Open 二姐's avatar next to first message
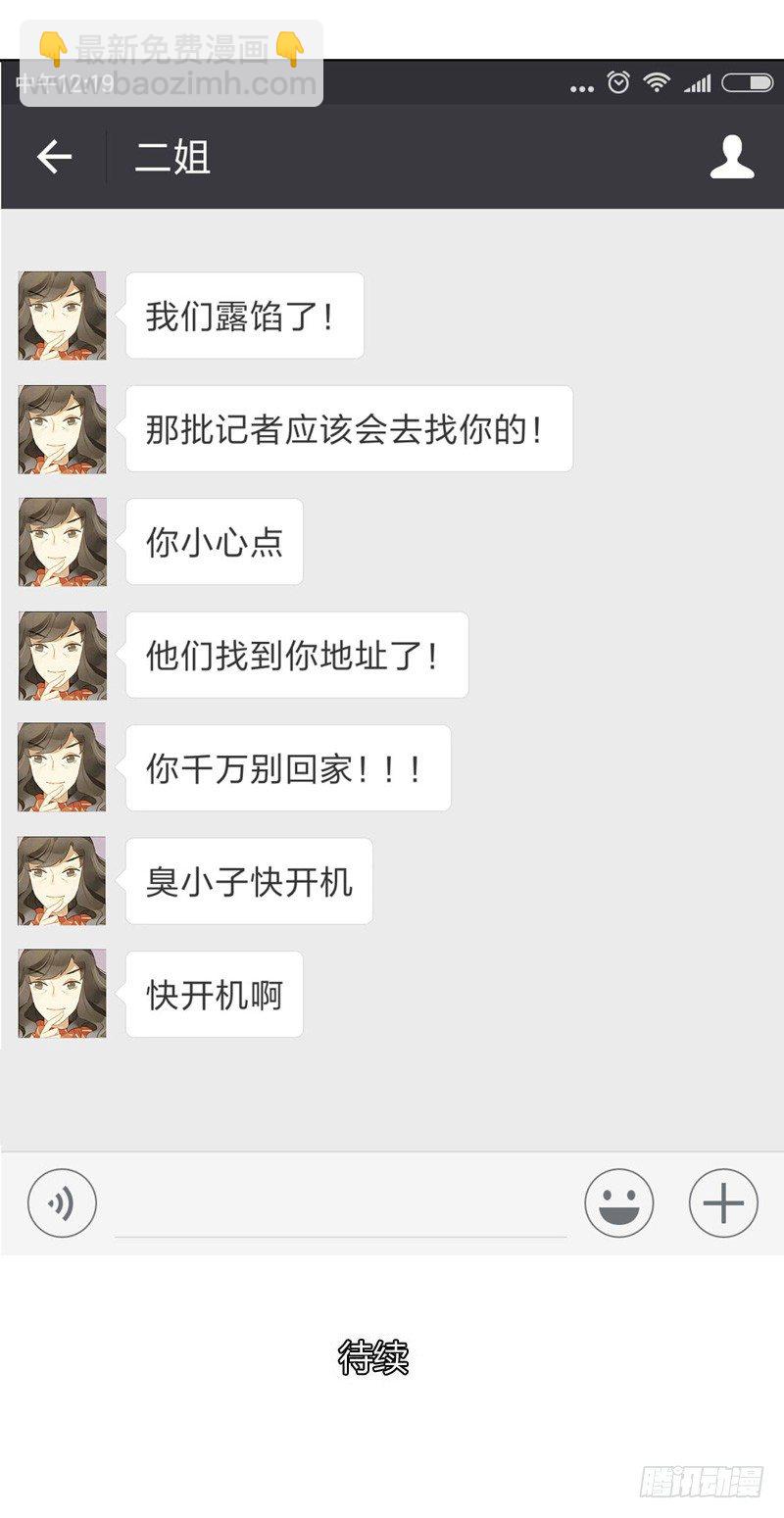 coord(61,315)
